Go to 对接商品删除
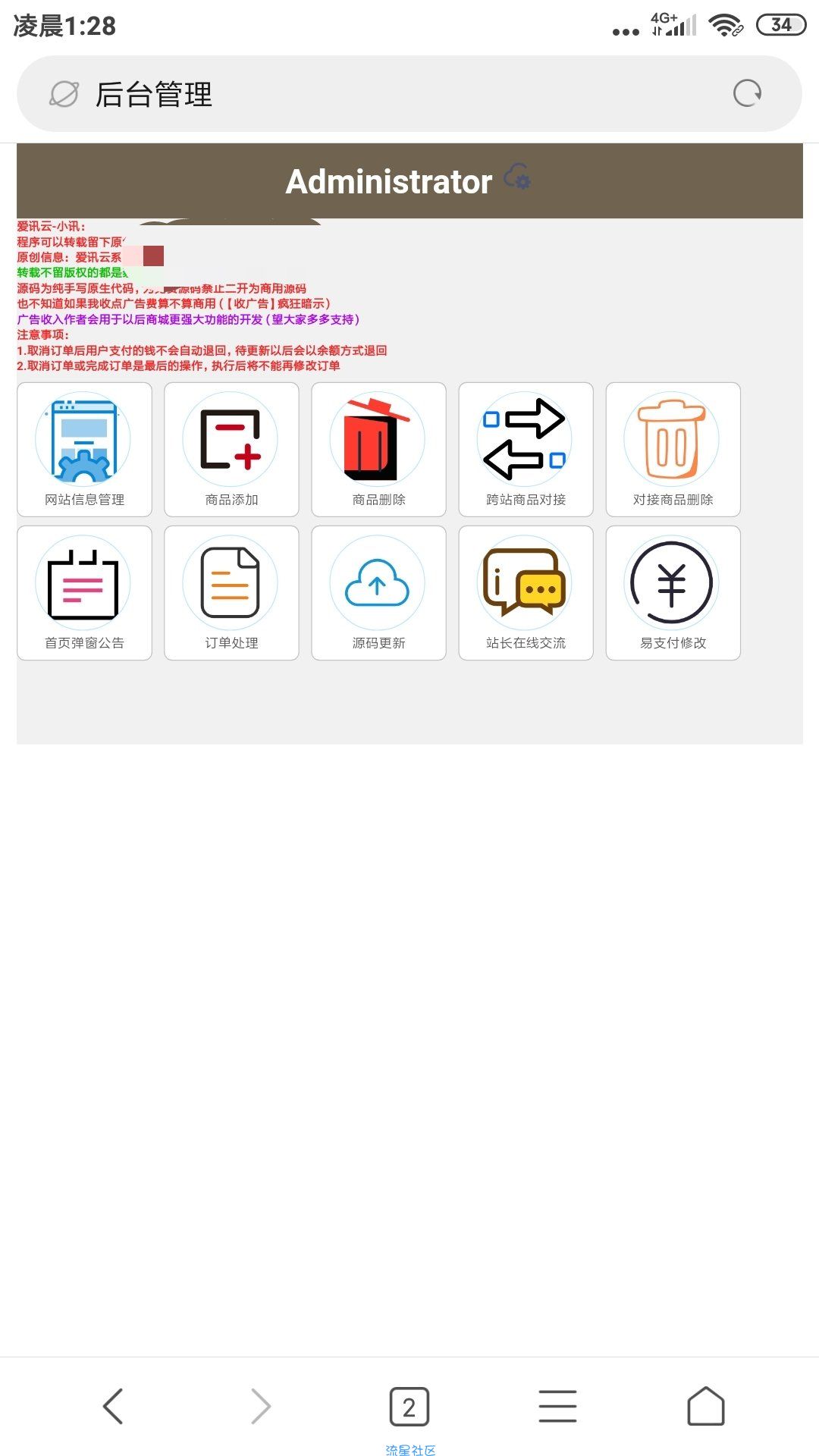The height and width of the screenshot is (1456, 819). [x=673, y=450]
